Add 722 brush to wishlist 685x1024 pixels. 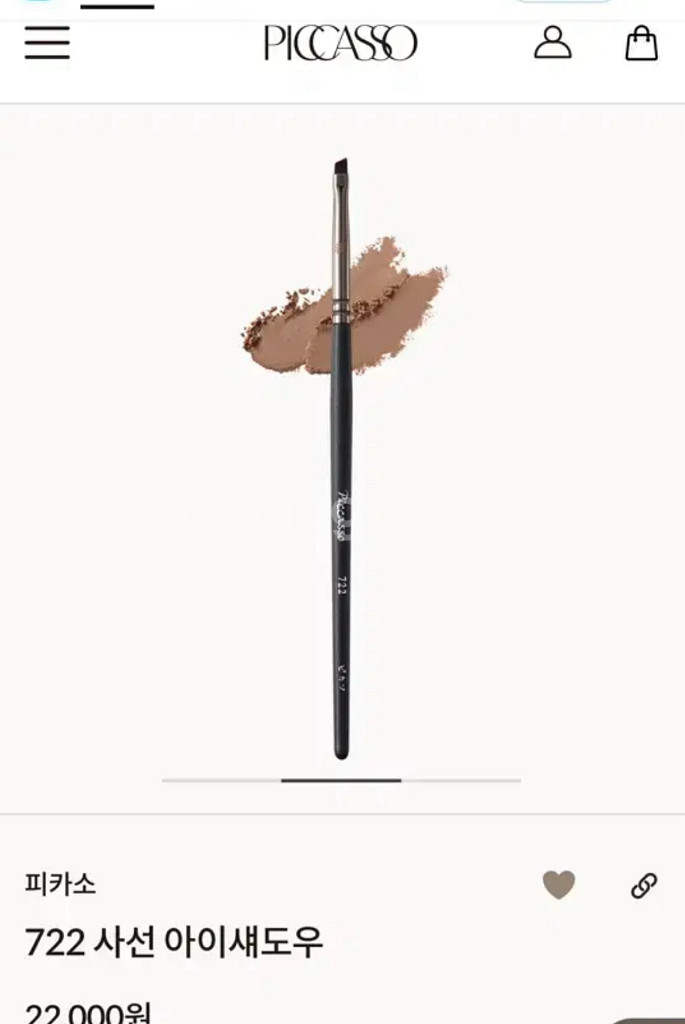[x=559, y=884]
